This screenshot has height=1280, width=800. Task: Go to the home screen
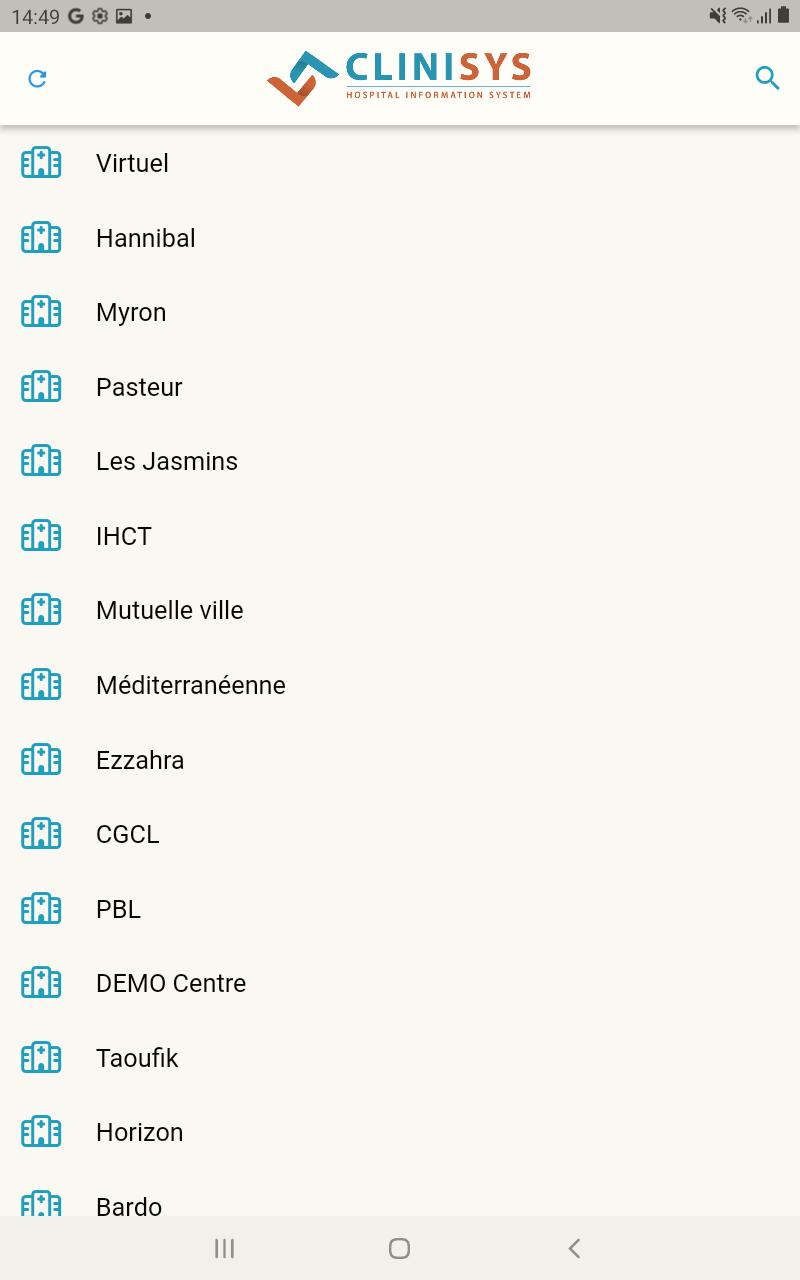(x=399, y=1248)
